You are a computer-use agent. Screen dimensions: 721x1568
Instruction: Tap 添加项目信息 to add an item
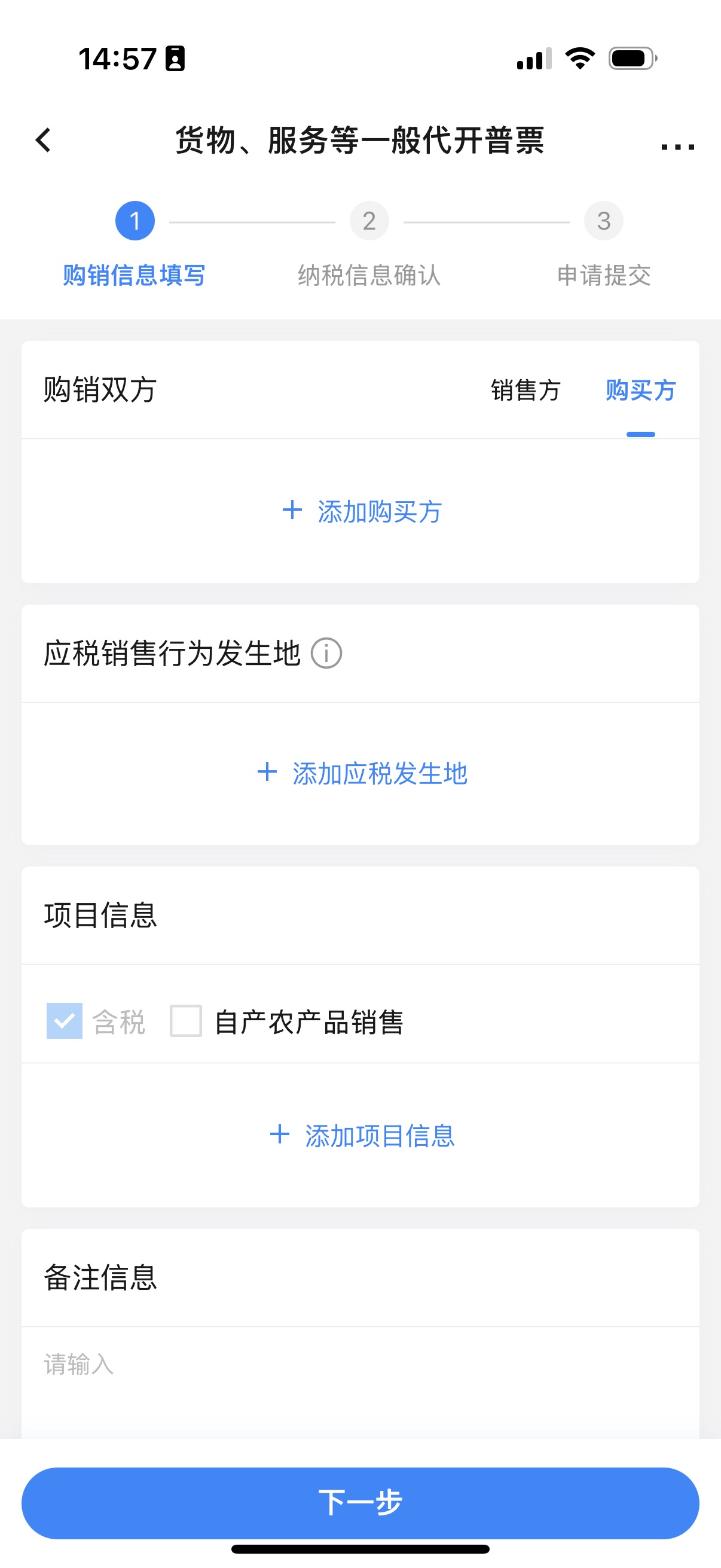pos(362,1136)
